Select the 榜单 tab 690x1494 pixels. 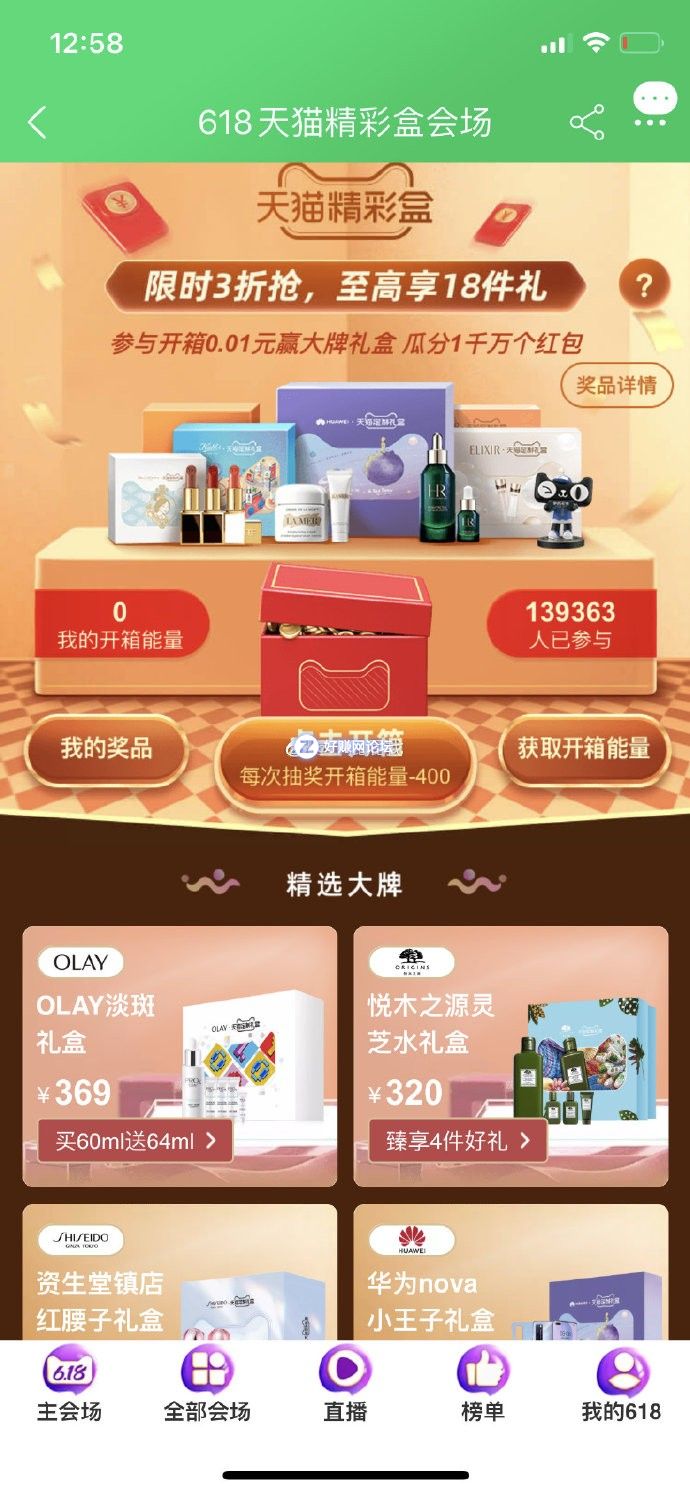[x=483, y=1385]
